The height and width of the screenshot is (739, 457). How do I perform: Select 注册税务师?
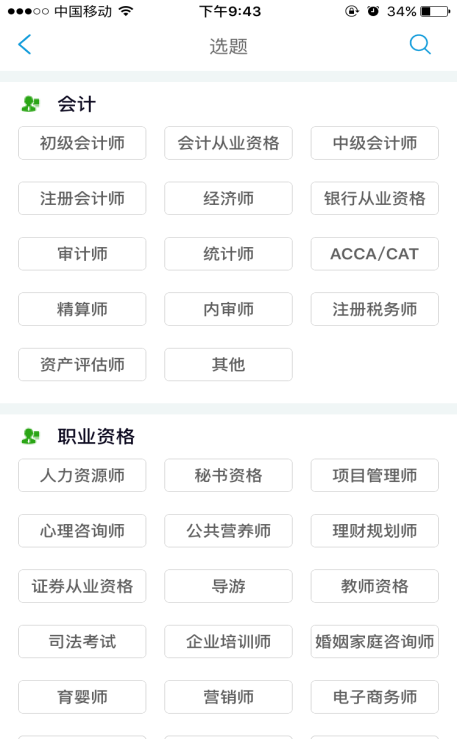[375, 309]
